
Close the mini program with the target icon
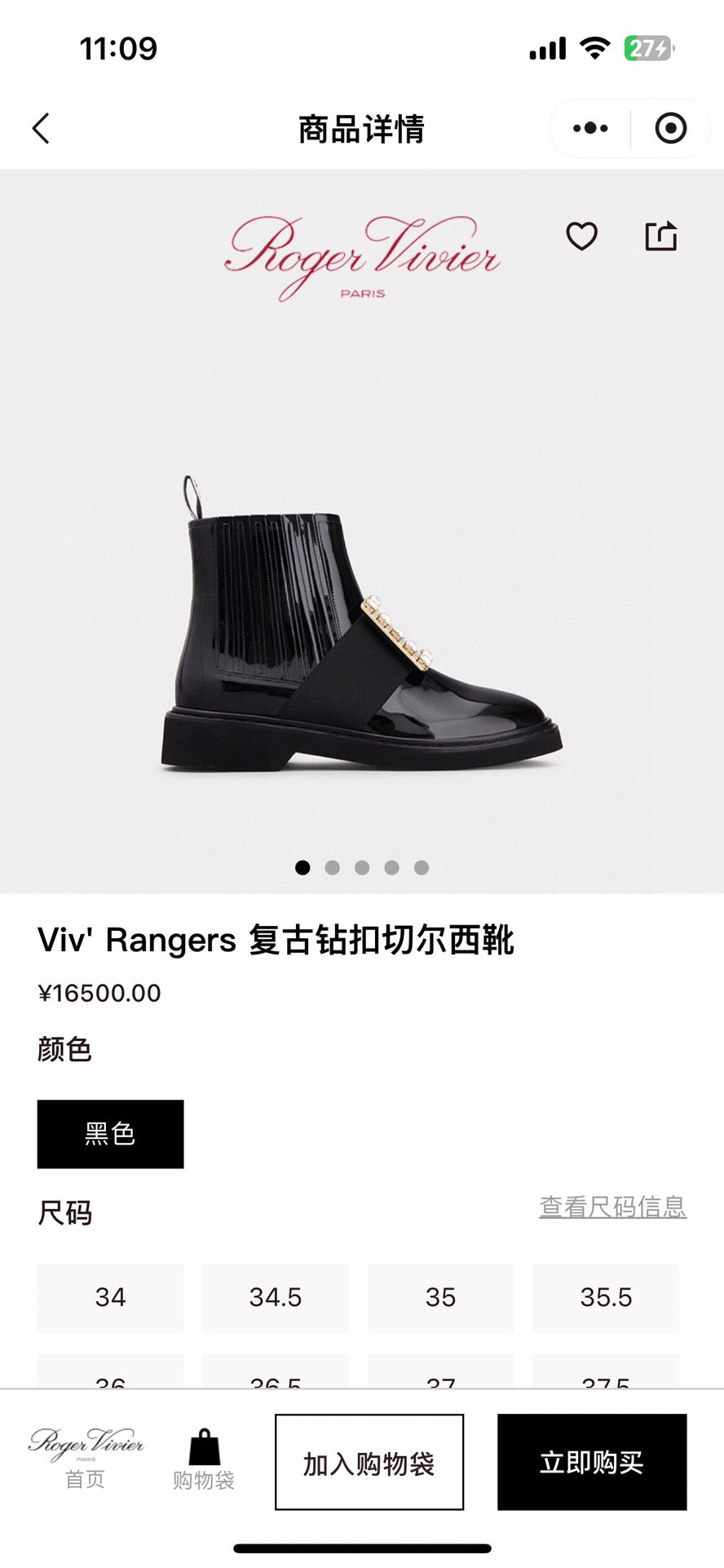670,128
